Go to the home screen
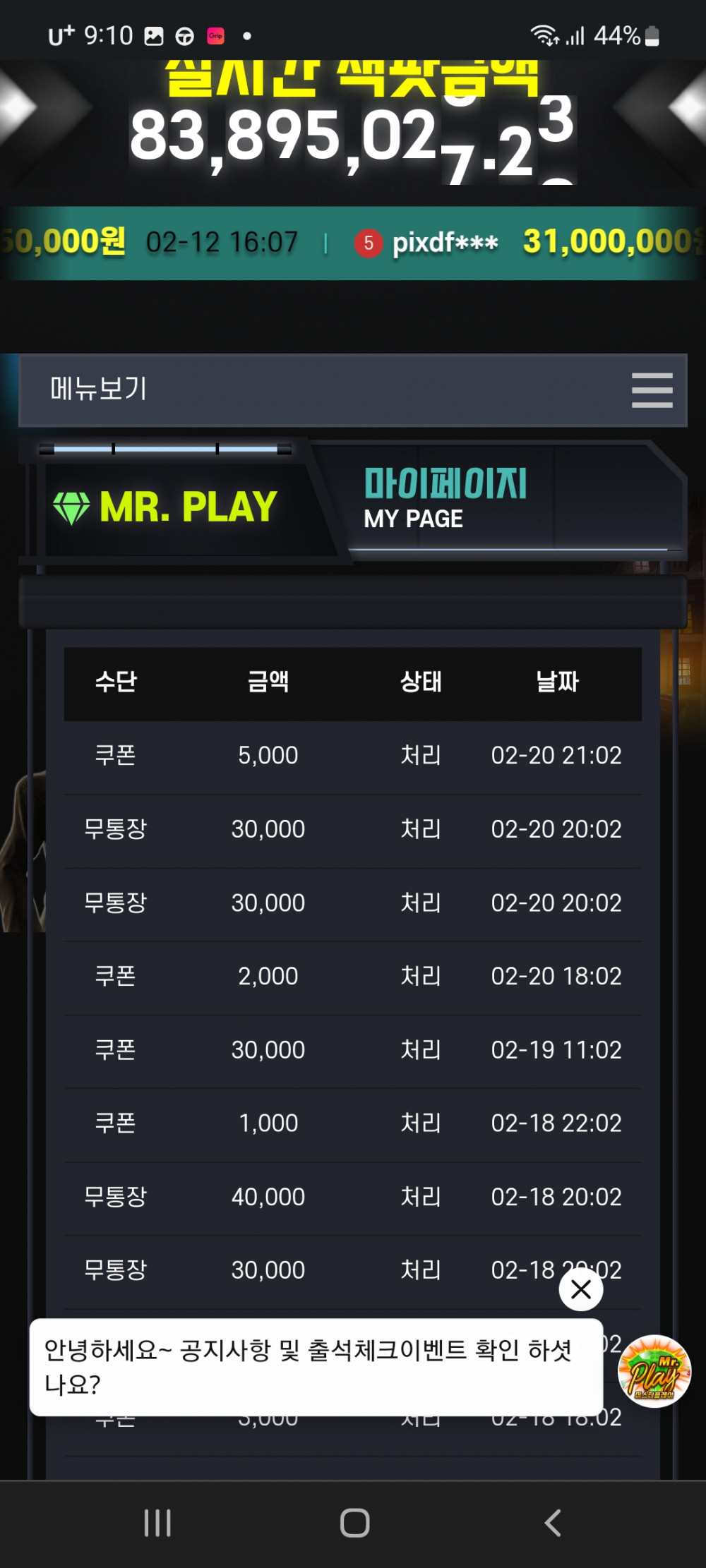 pos(354,1523)
